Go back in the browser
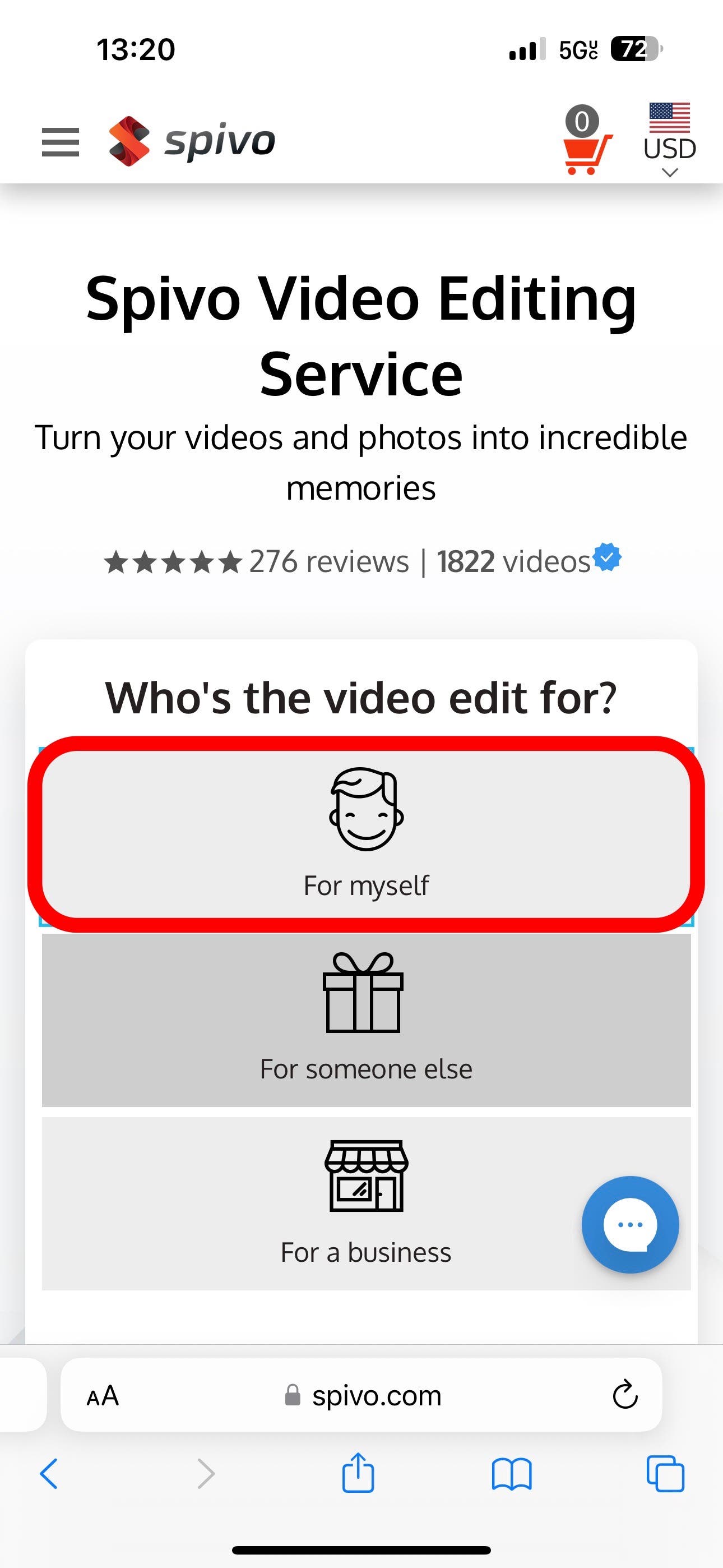Screen dimensions: 723x1568 tap(49, 1474)
